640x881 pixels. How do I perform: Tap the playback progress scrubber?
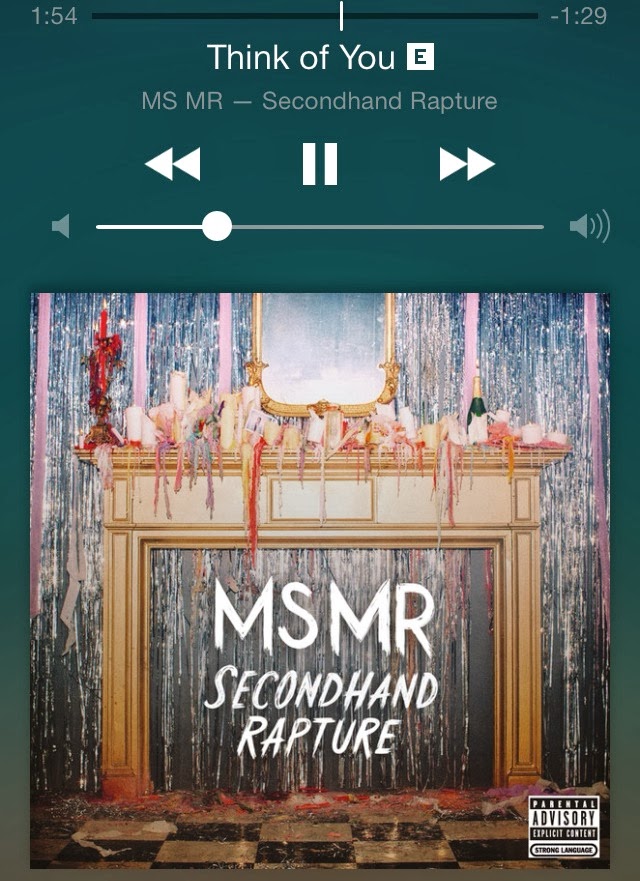pyautogui.click(x=341, y=16)
